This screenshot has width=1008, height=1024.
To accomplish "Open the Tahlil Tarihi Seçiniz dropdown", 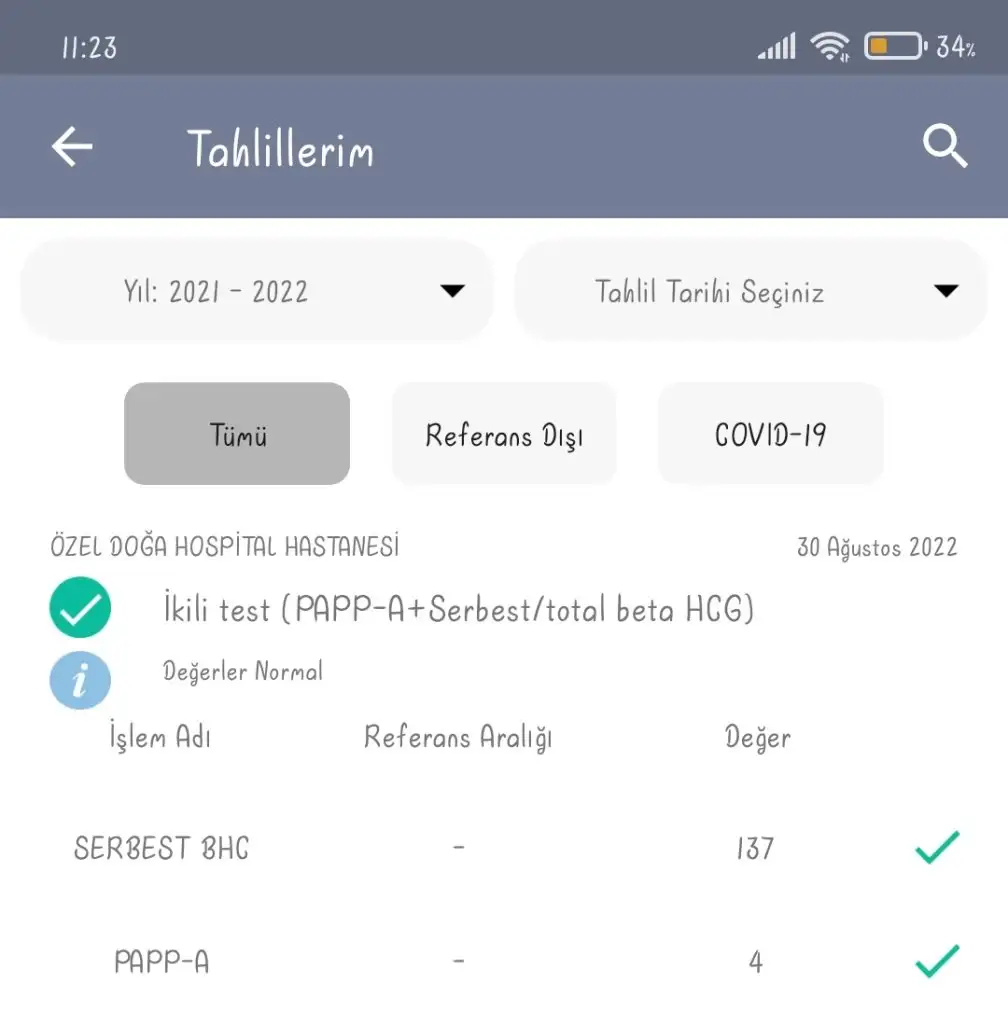I will click(750, 292).
